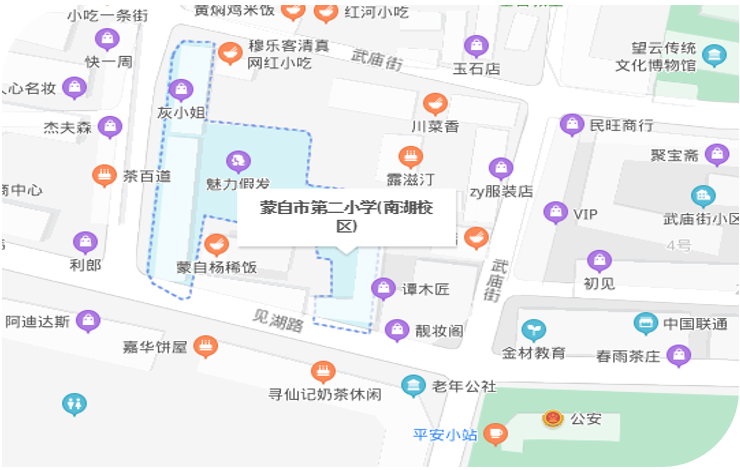740x470 pixels.
Task: Select the 穆乐客清真网红小吃 restaurant marker
Action: pos(230,51)
